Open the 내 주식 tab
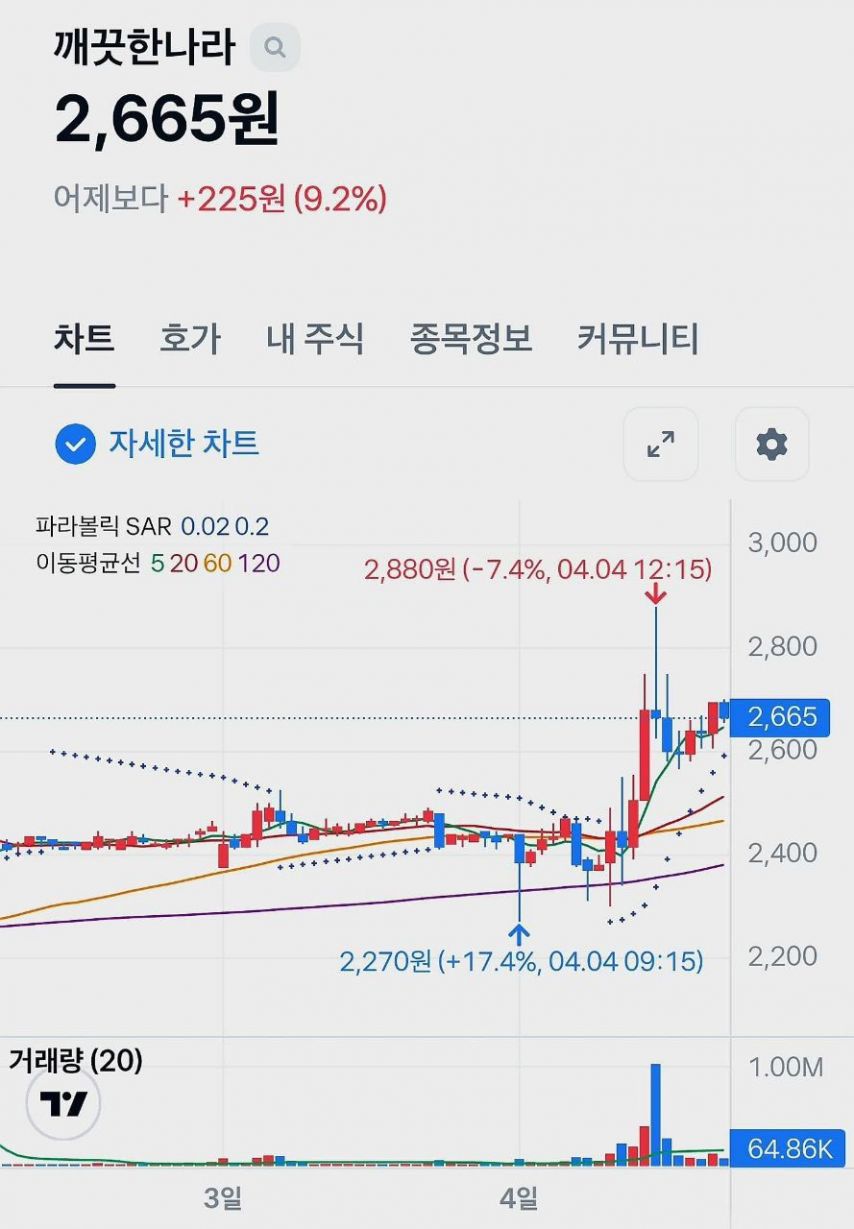This screenshot has width=854, height=1229. pos(315,339)
